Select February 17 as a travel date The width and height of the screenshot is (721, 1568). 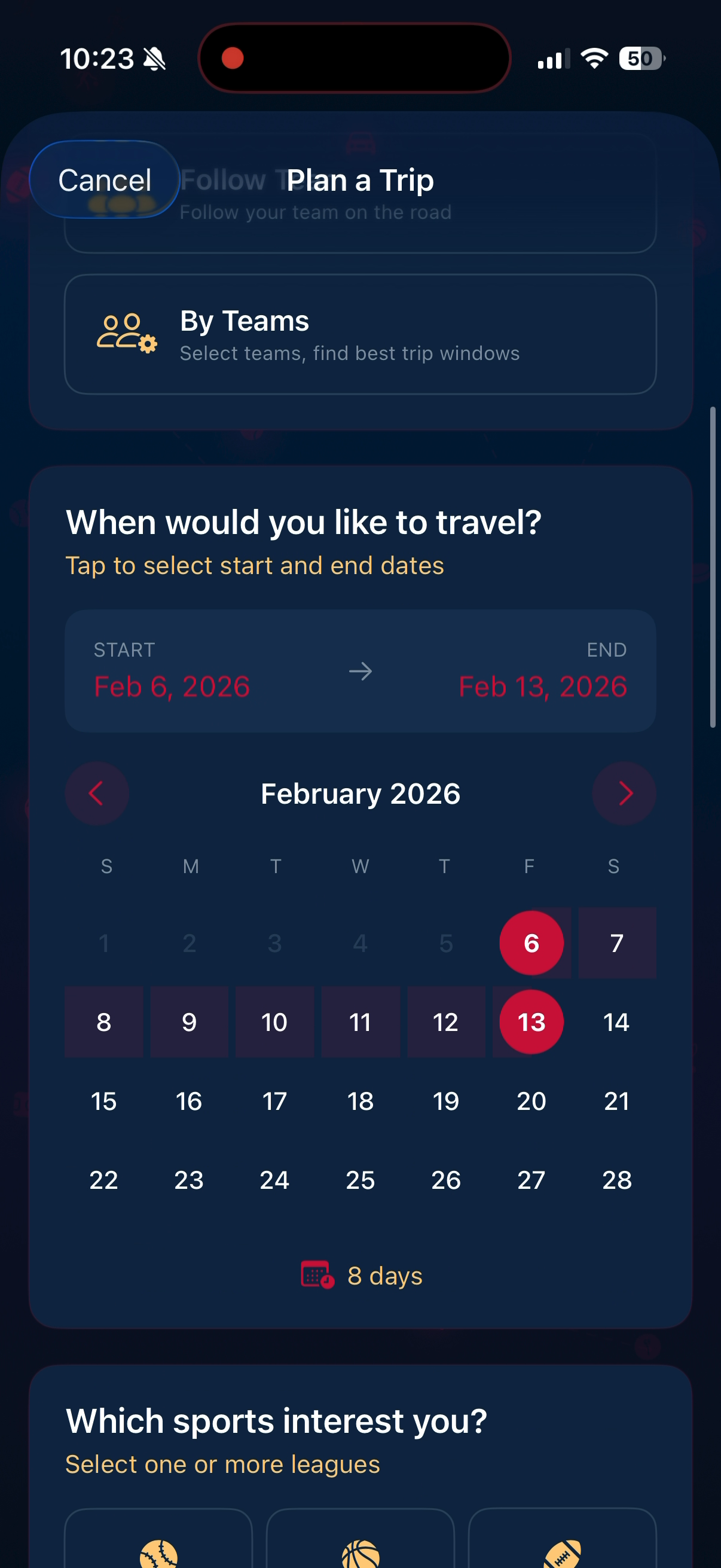tap(274, 1101)
